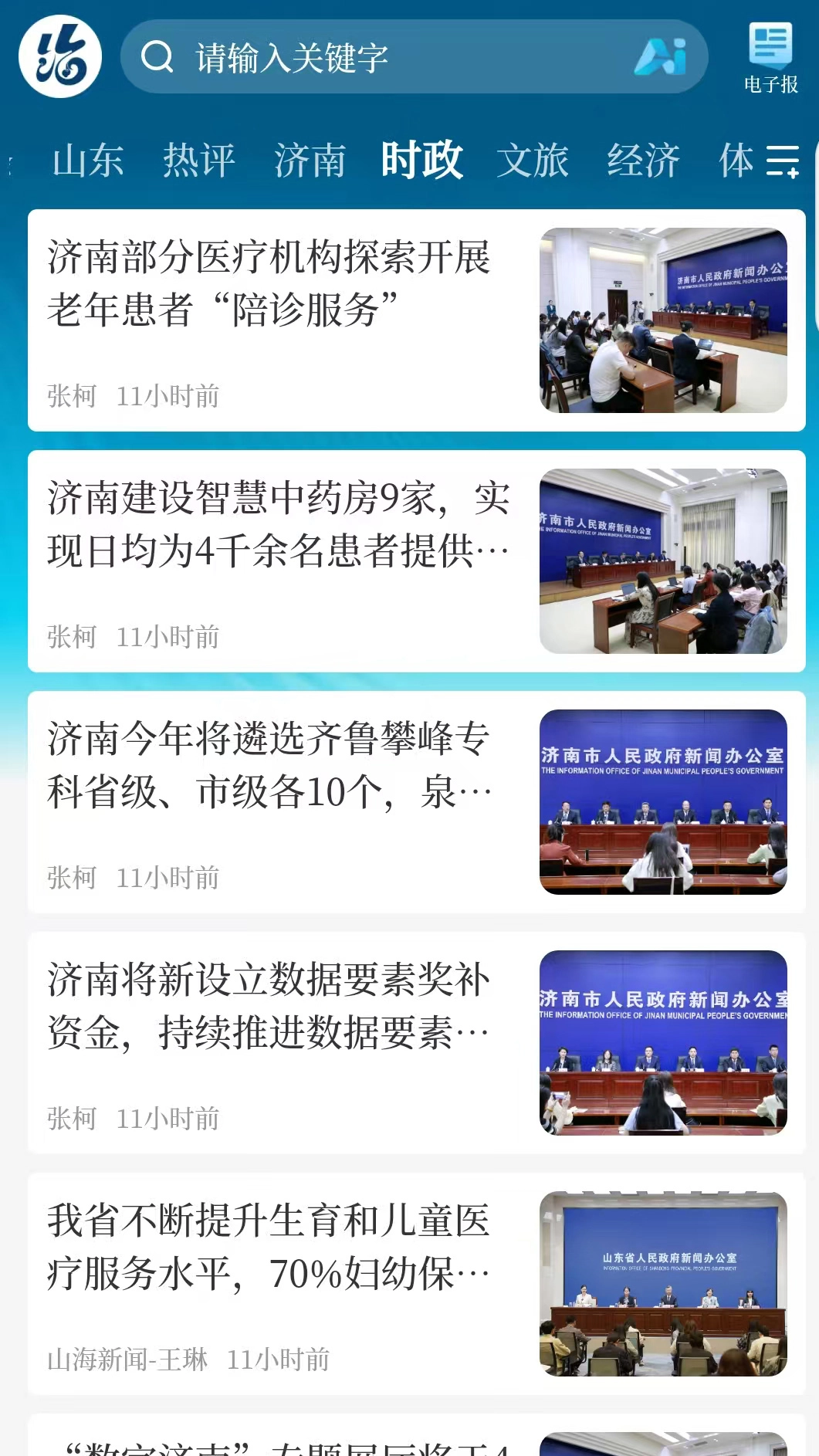819x1456 pixels.
Task: Open the 儿童医疗服务水平 article
Action: click(270, 1243)
